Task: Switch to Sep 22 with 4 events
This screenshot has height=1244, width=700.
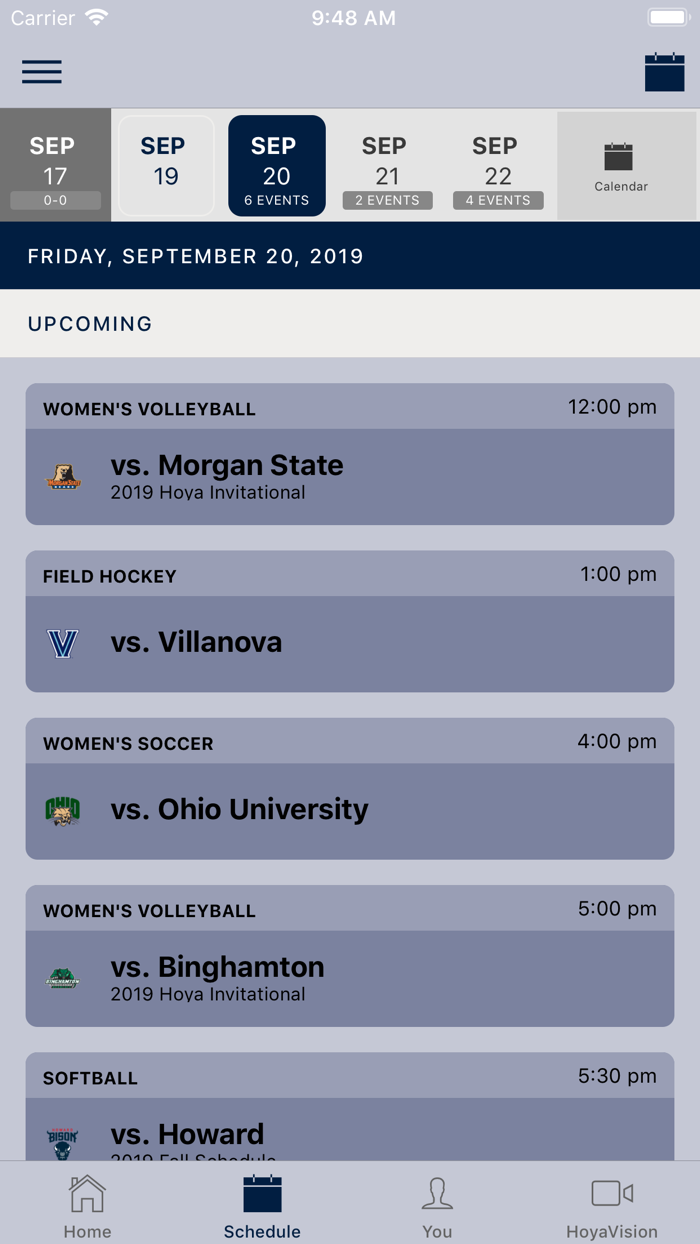Action: tap(498, 165)
